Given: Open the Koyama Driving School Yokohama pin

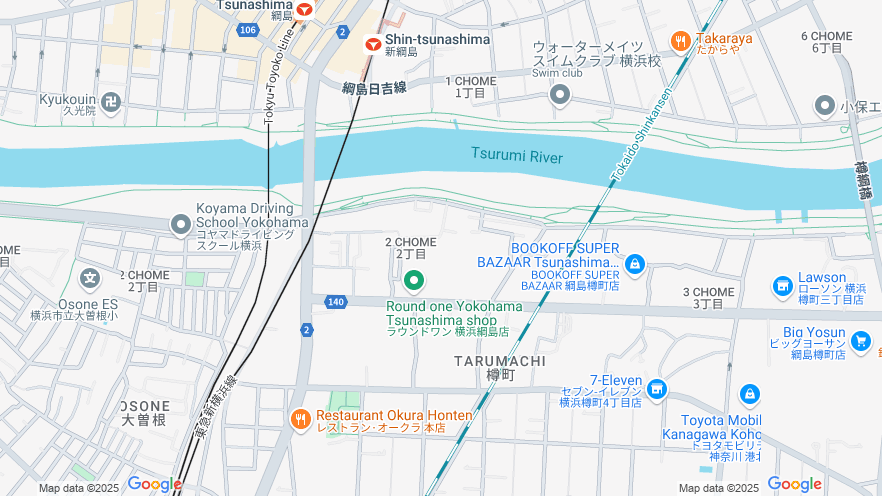Looking at the screenshot, I should point(180,224).
